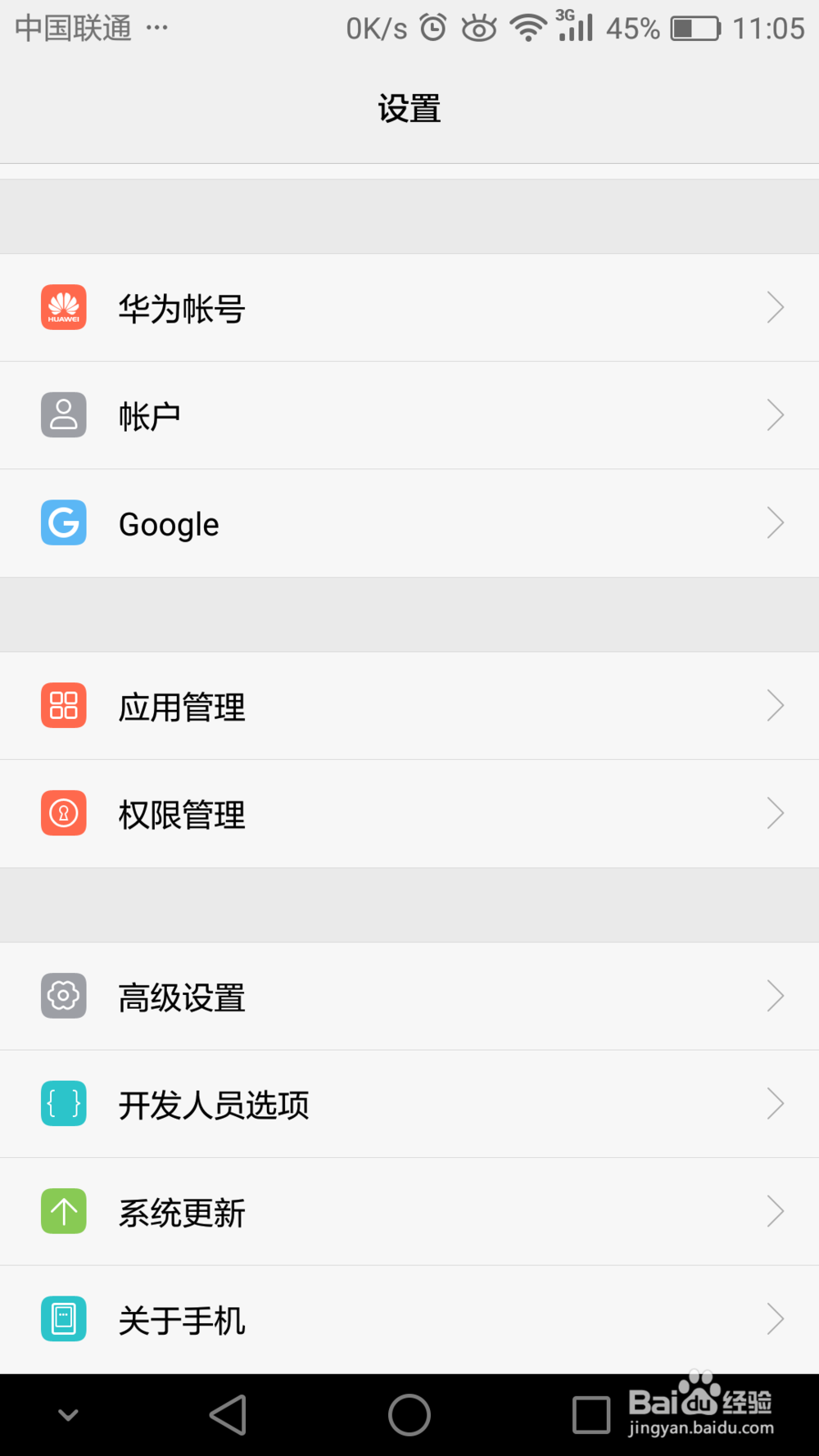Go to the home screen

pos(409,1414)
